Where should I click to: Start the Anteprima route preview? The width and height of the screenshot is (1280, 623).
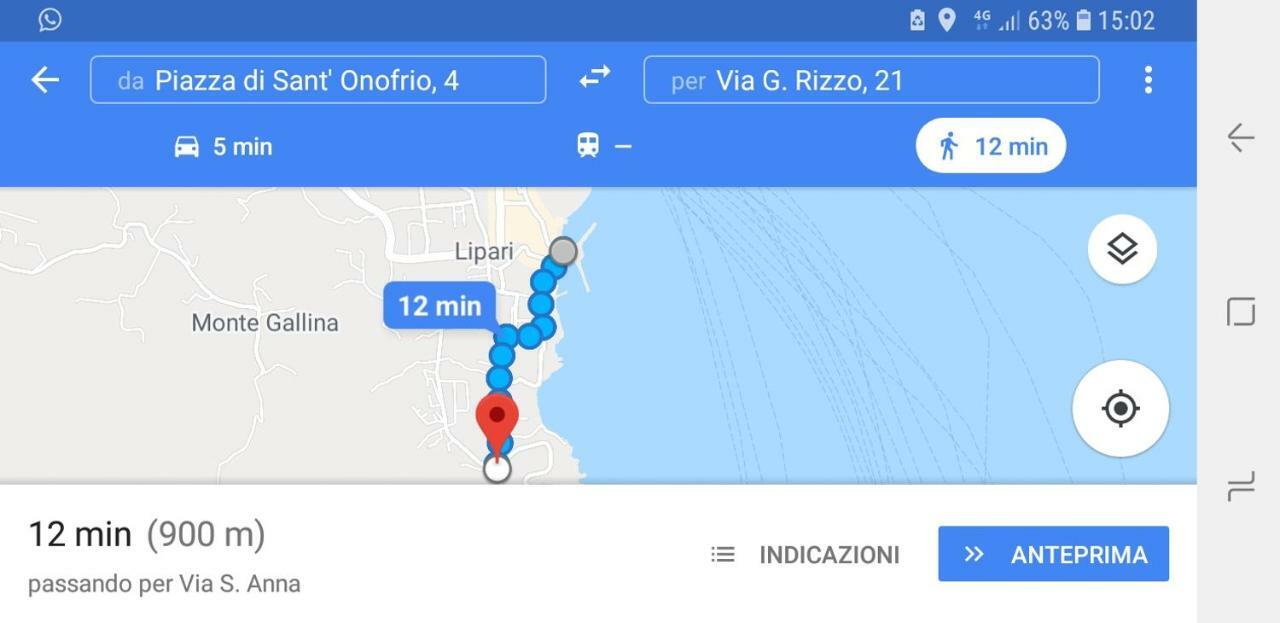tap(1053, 554)
